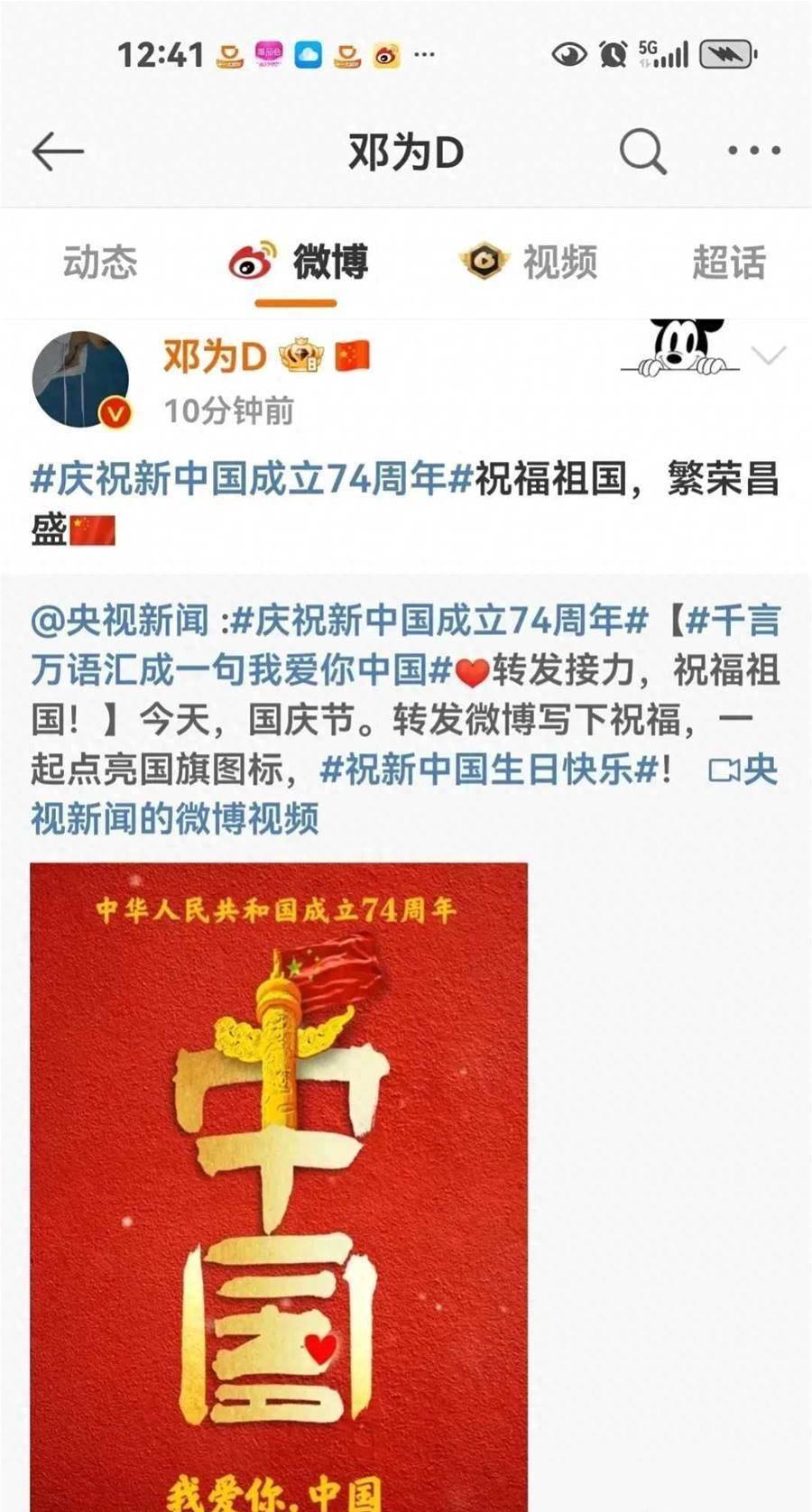
Task: Open the three-dot overflow menu
Action: click(x=754, y=152)
